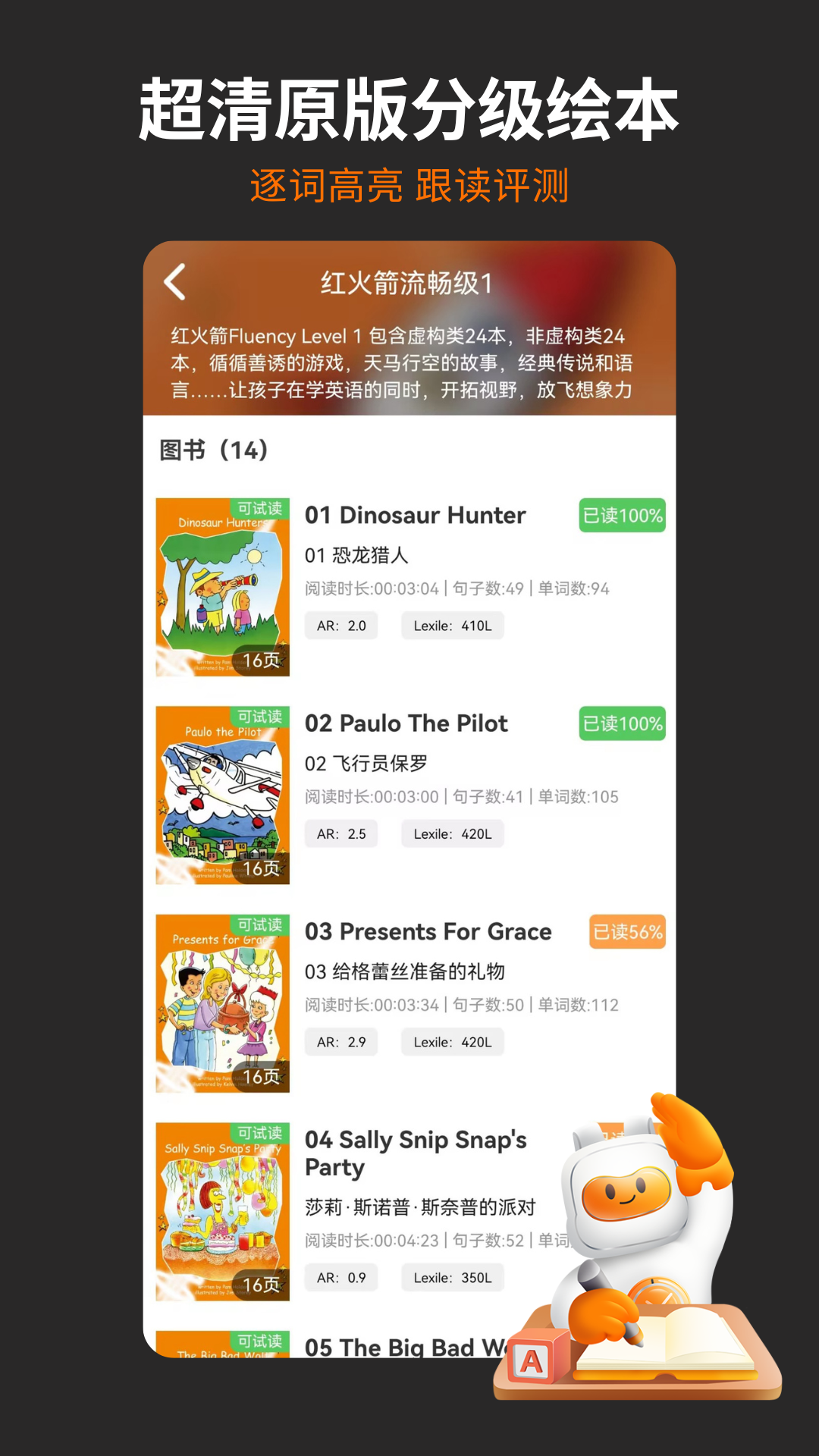Tap the 已读56% badge on Presents For Grace
This screenshot has width=819, height=1456.
[626, 931]
